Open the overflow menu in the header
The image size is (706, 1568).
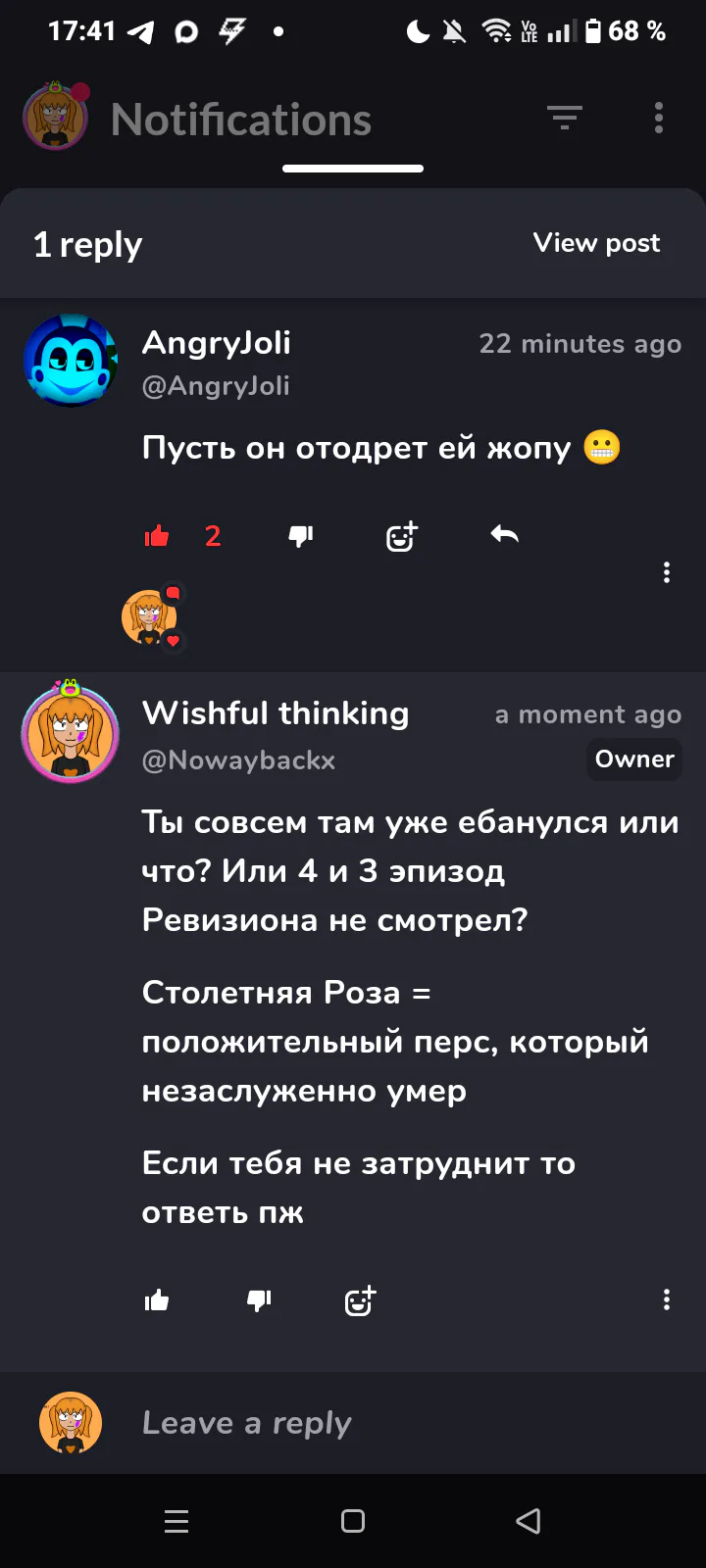pyautogui.click(x=659, y=119)
